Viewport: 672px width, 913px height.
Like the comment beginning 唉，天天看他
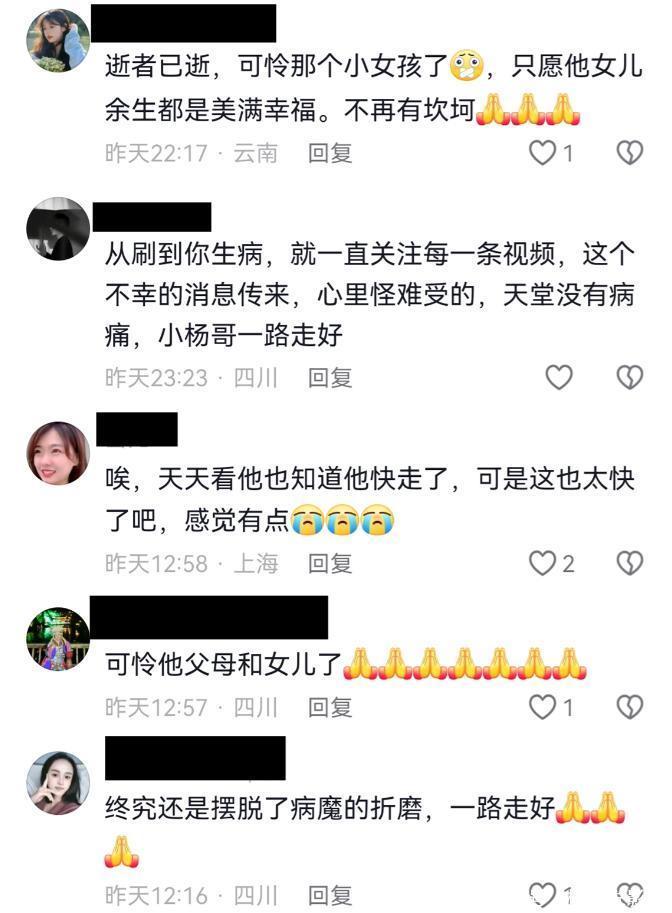pos(543,563)
